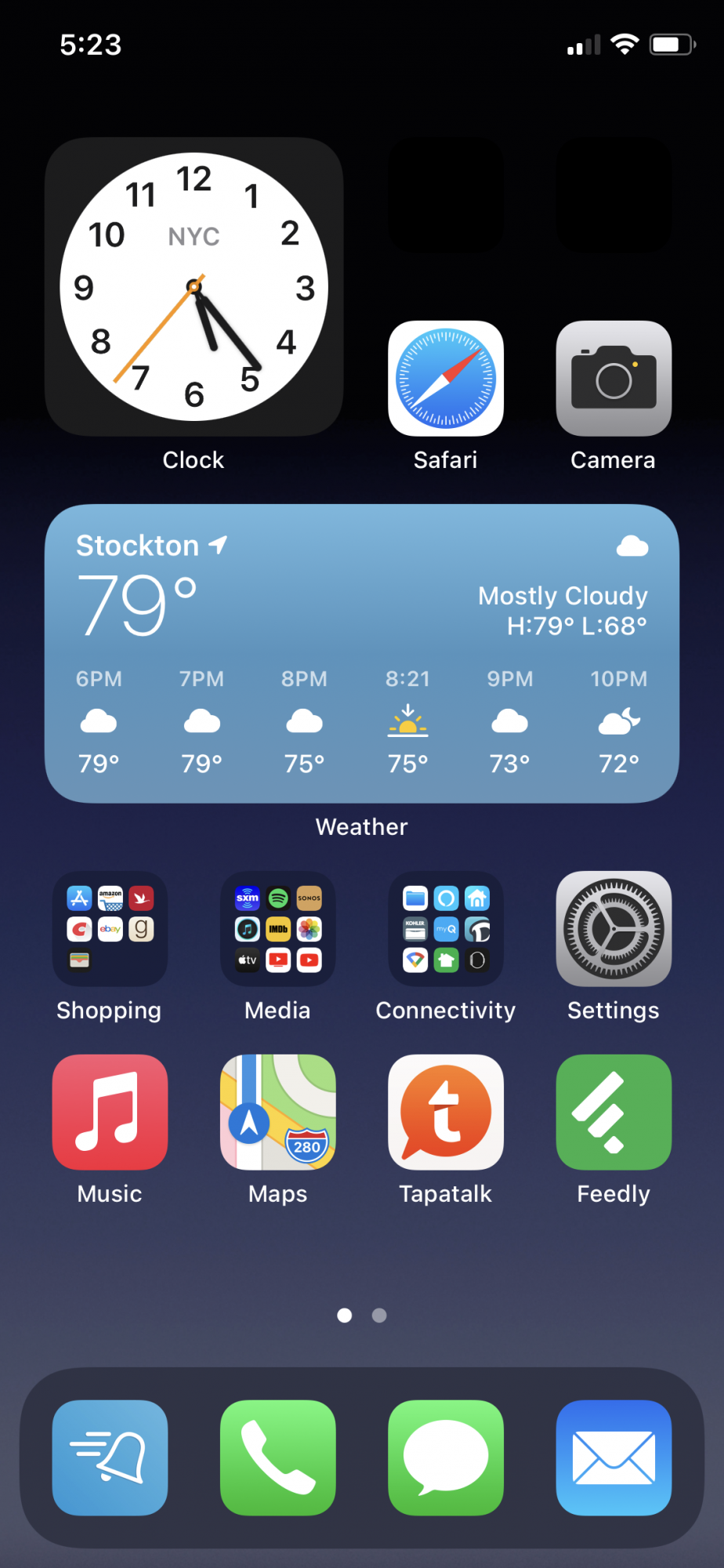
Task: Open Messages from the dock
Action: coord(446,1457)
